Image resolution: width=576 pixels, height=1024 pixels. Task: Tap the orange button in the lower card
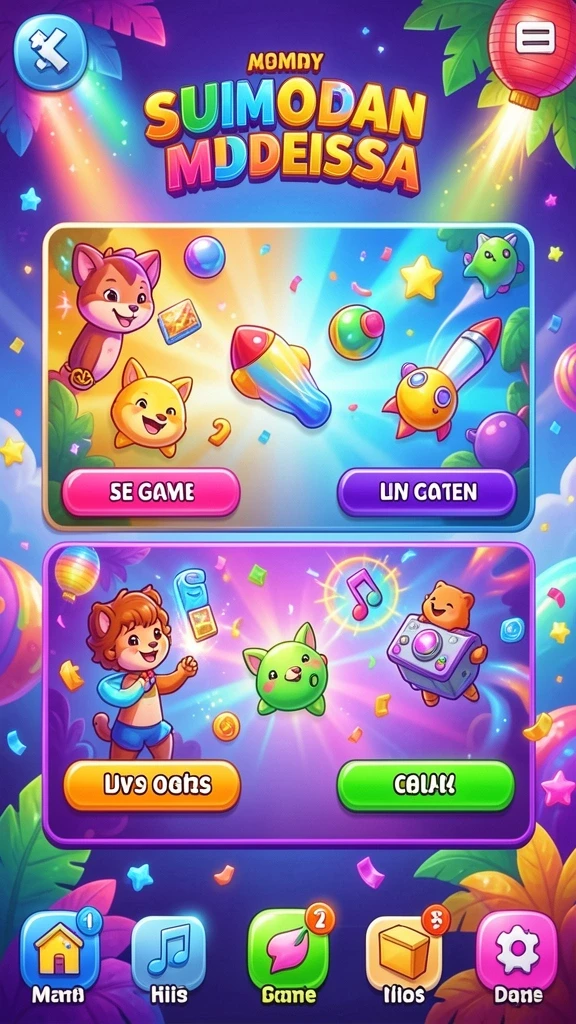point(152,785)
